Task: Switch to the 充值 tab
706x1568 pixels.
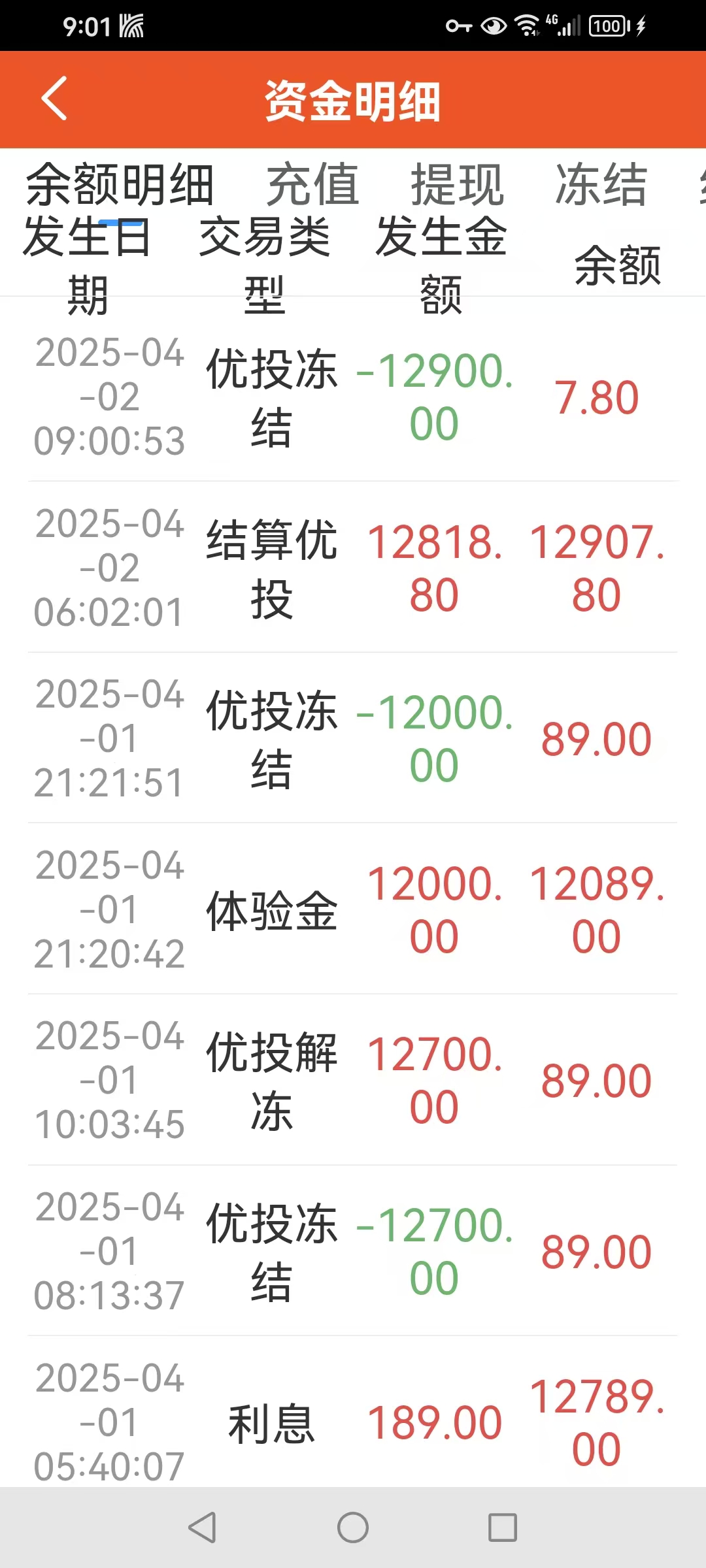Action: 312,185
